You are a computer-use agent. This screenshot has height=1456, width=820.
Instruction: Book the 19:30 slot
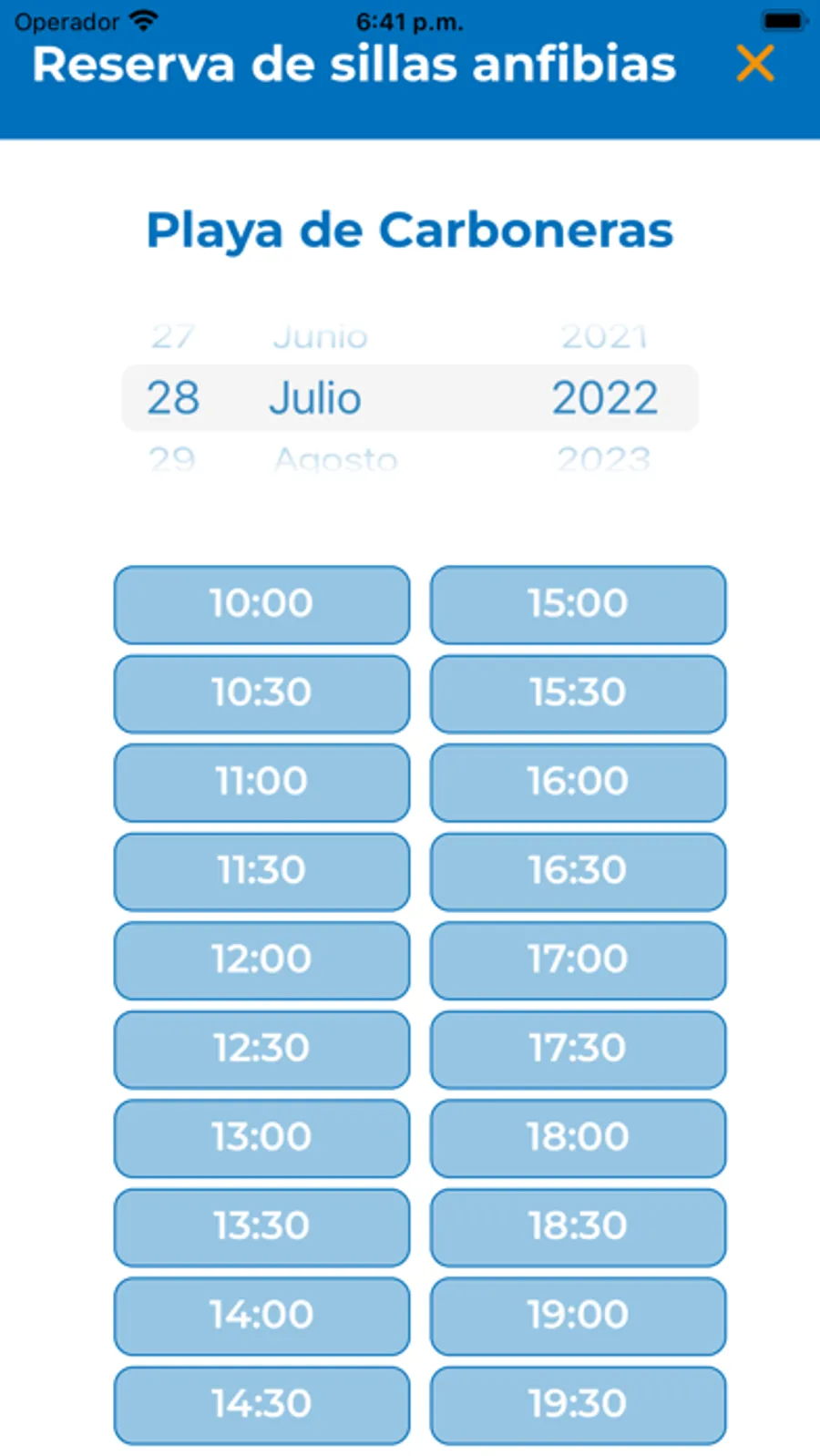578,1404
